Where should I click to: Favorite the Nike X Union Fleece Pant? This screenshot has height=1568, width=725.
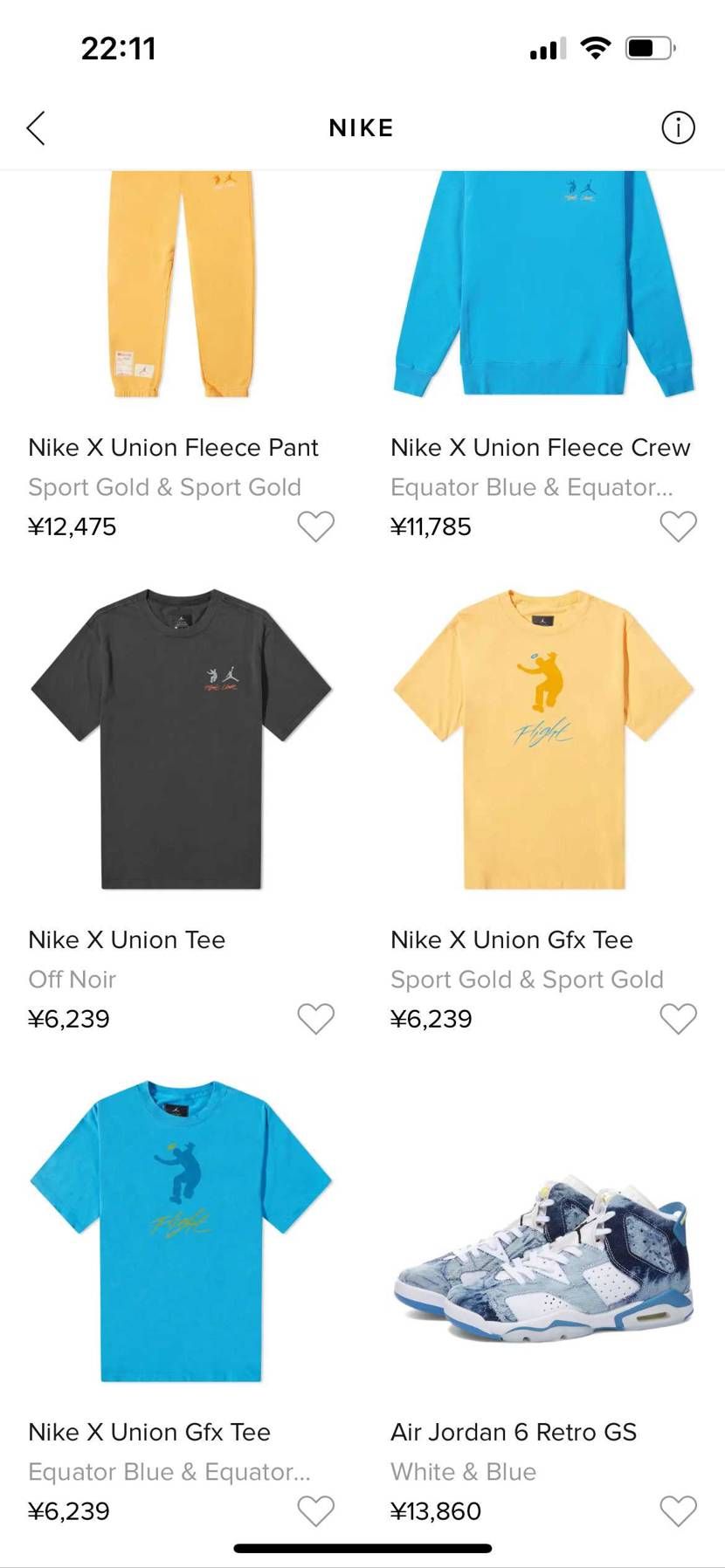tap(315, 526)
